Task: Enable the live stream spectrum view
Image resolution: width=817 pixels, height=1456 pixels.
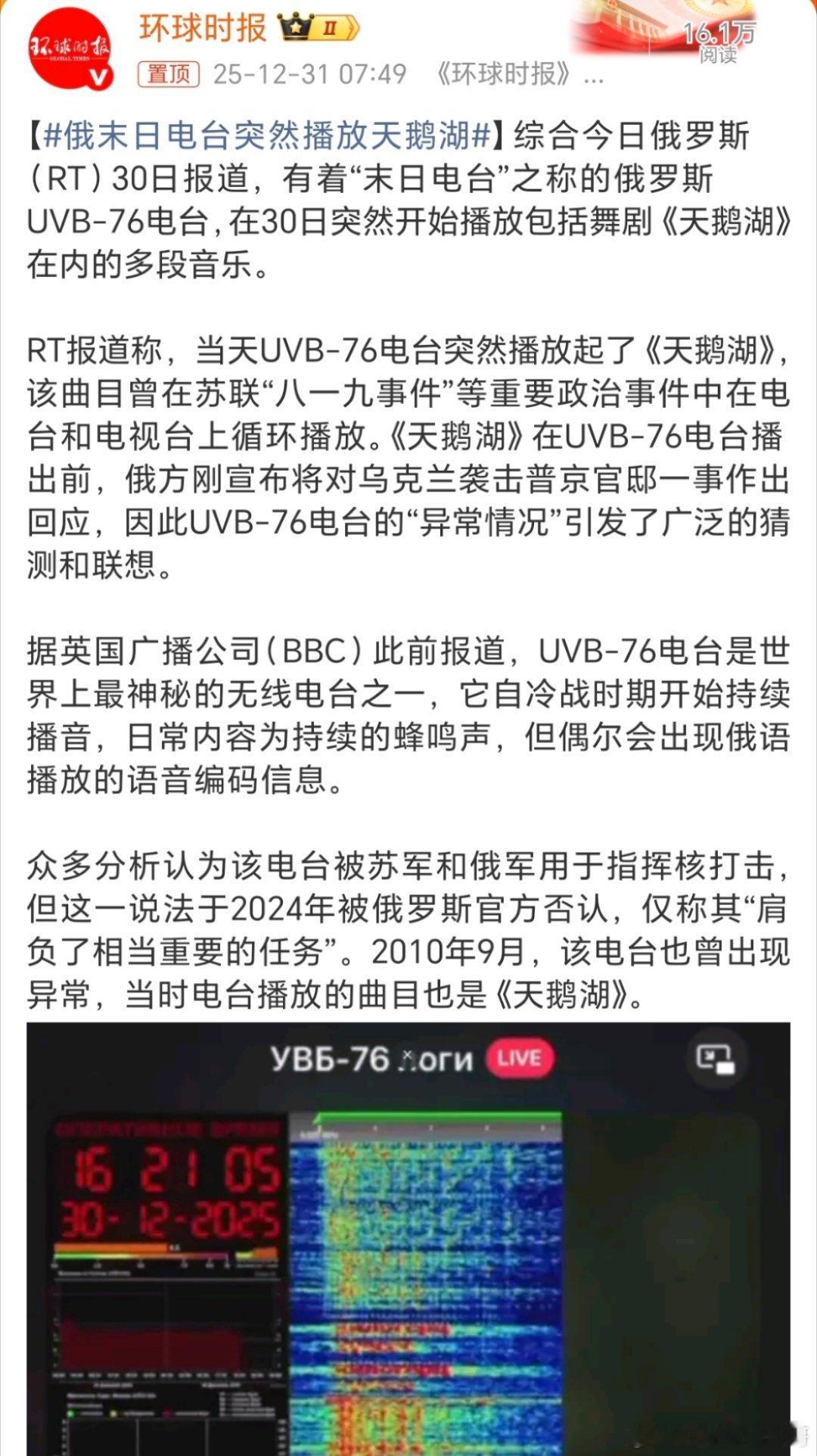Action: click(x=439, y=1249)
